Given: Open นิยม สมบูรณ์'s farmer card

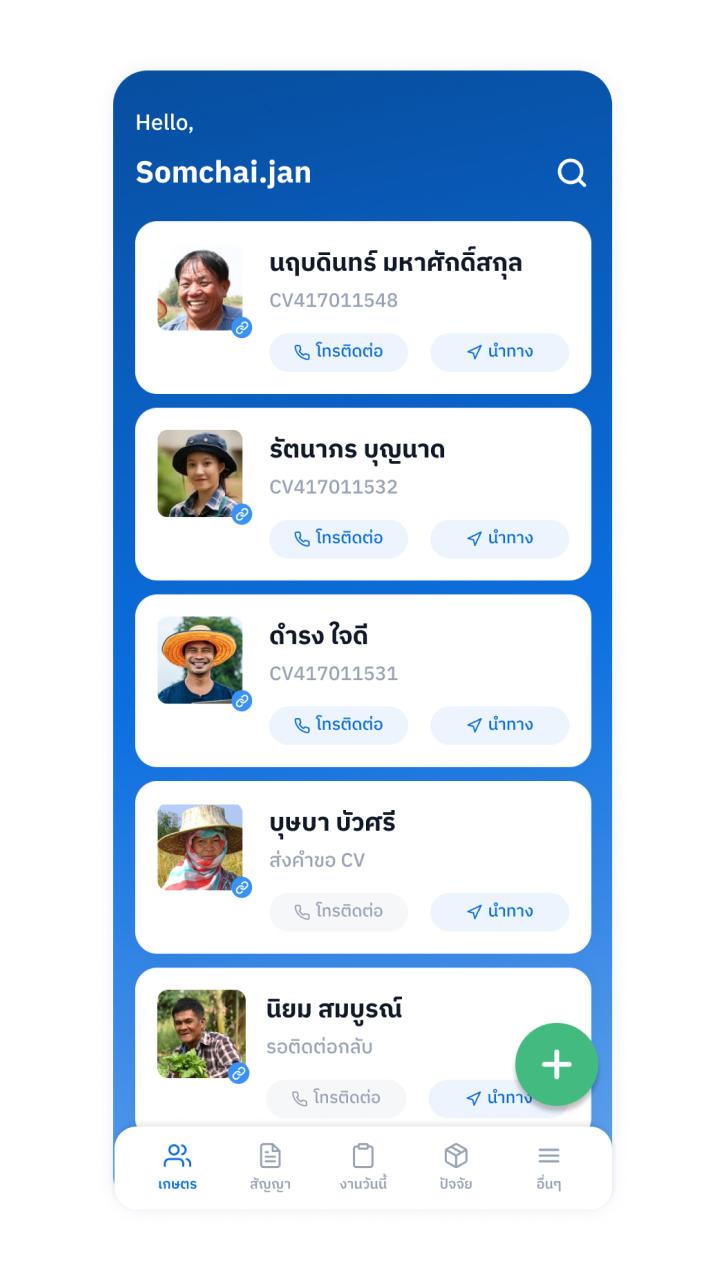Looking at the screenshot, I should click(363, 1047).
